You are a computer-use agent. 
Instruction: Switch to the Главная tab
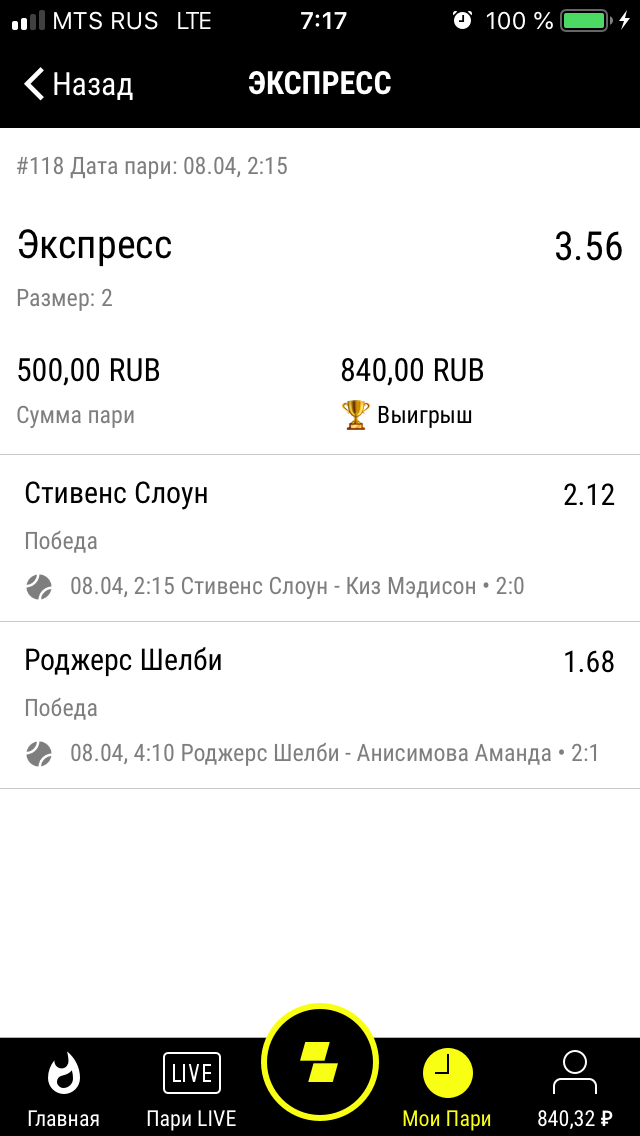click(64, 1089)
